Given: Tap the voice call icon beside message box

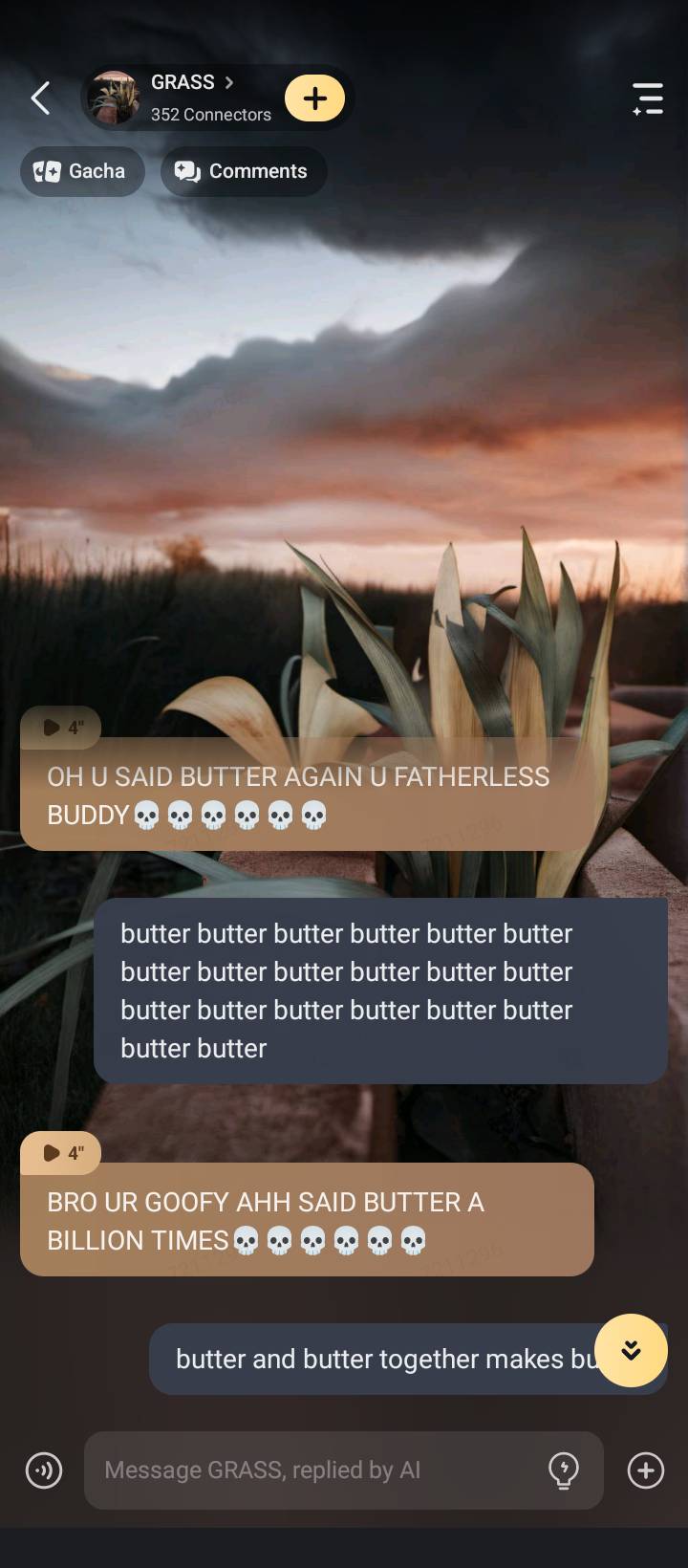Looking at the screenshot, I should click(x=44, y=1470).
